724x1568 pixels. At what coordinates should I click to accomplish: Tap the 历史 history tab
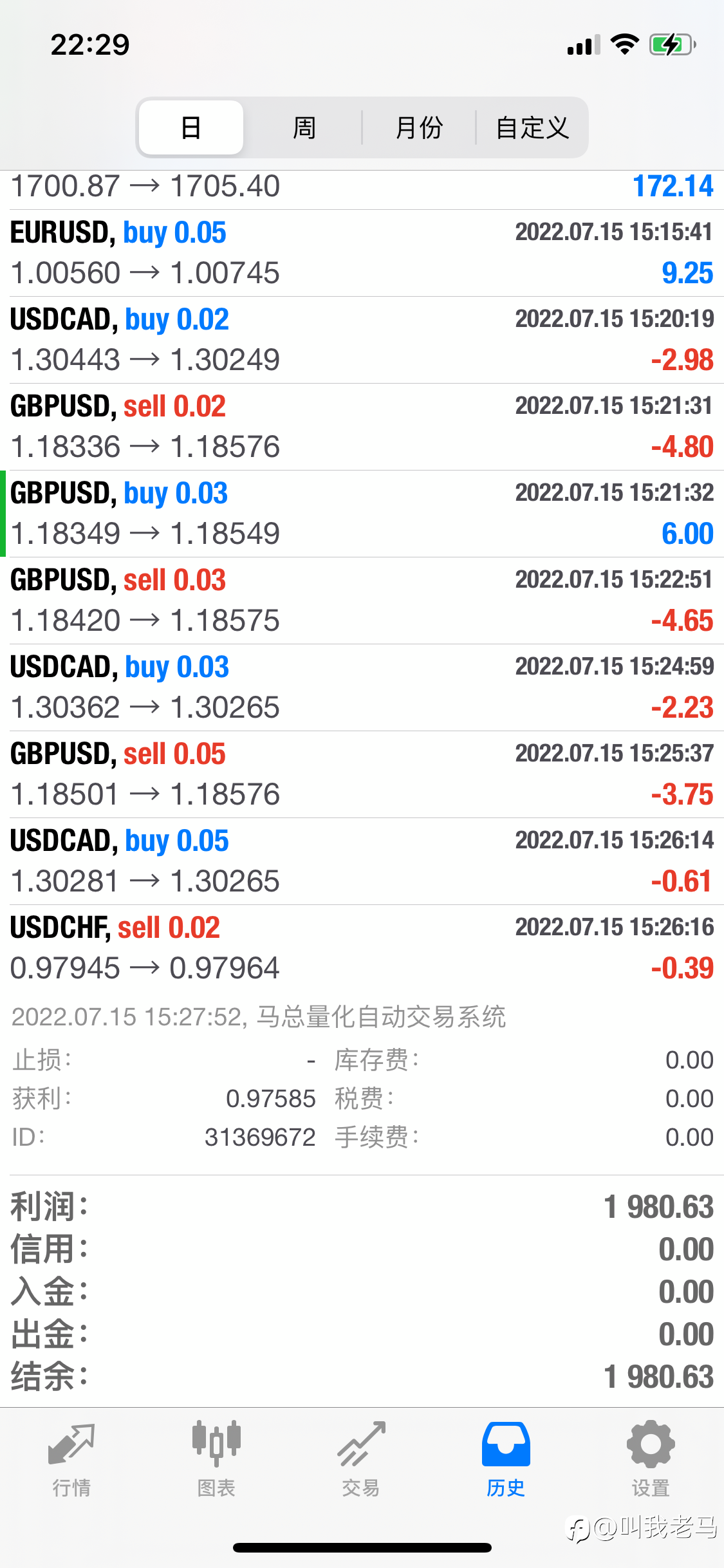[506, 1459]
